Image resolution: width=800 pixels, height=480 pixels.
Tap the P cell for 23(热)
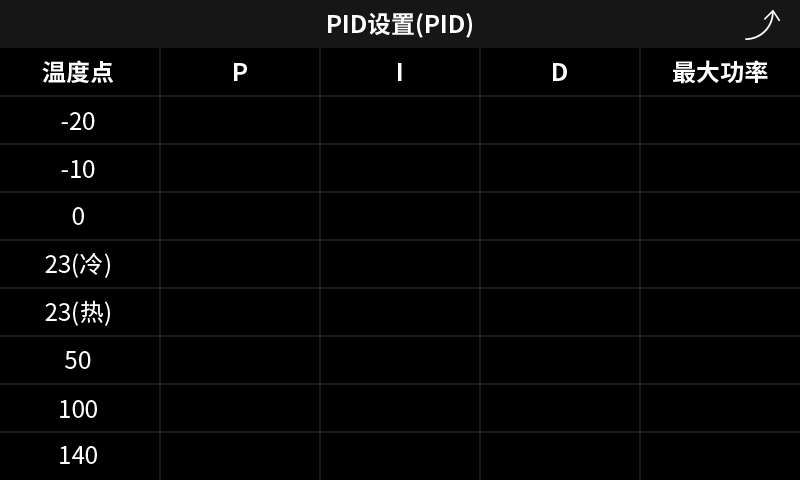(x=240, y=313)
